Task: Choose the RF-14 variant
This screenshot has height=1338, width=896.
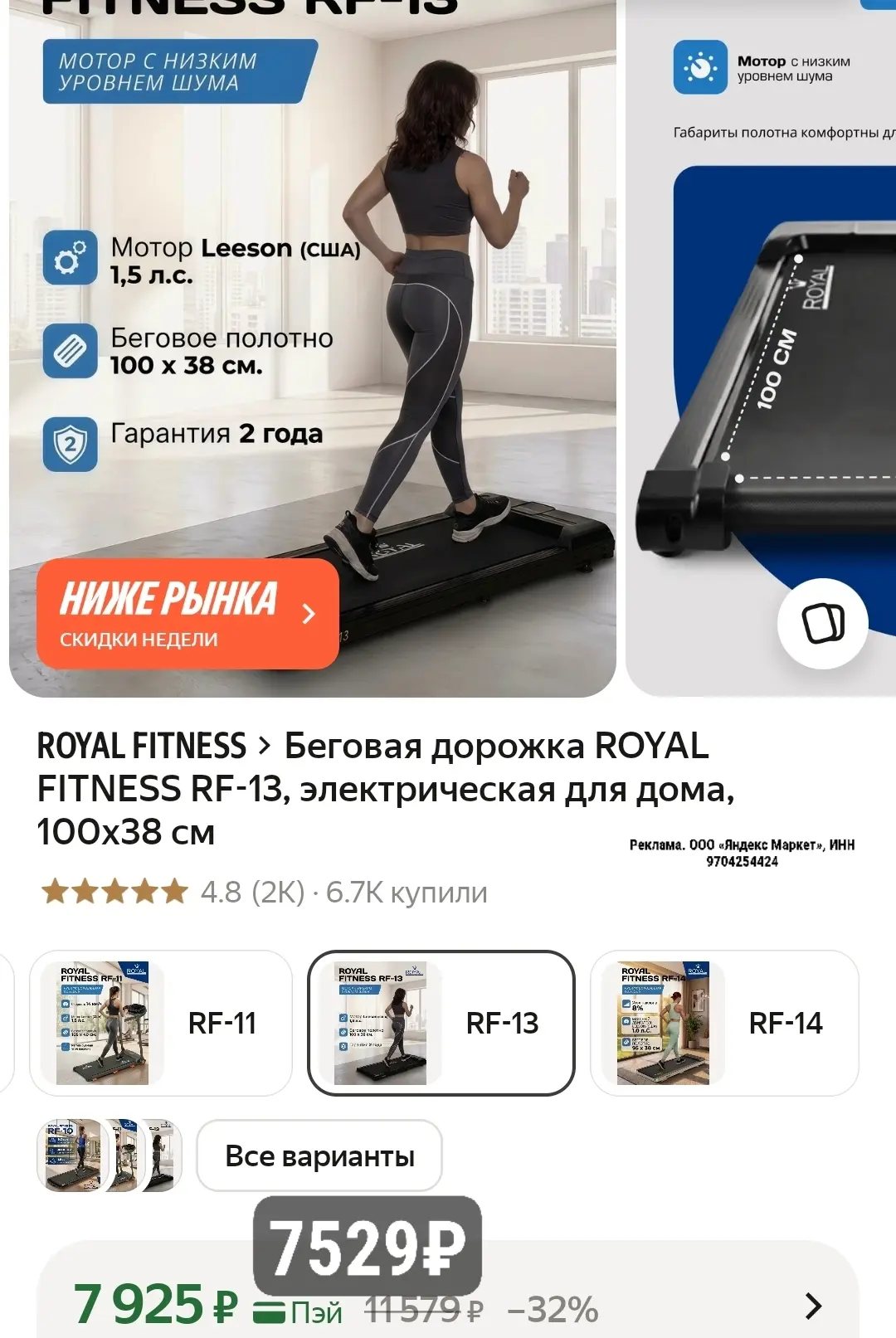Action: [724, 1023]
